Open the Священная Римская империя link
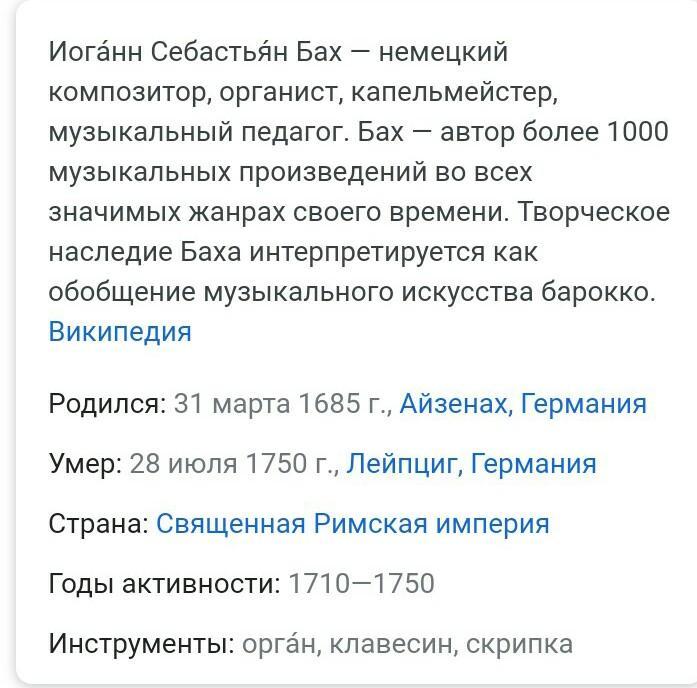Viewport: 697px width, 688px height. click(x=352, y=523)
